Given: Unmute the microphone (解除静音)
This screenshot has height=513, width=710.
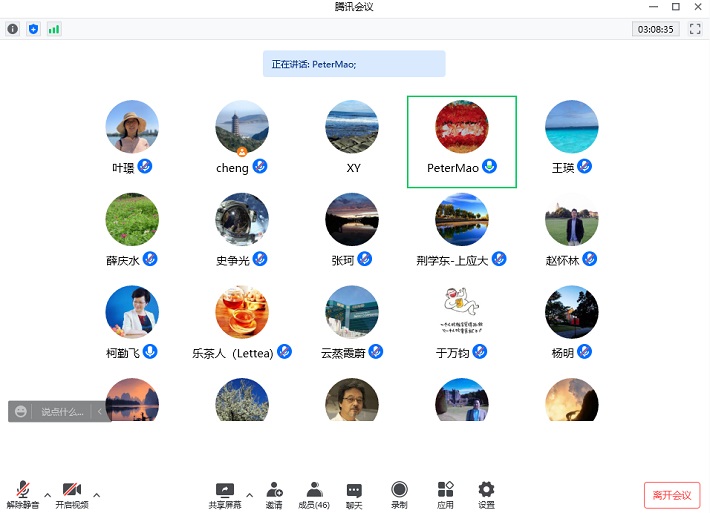Looking at the screenshot, I should (x=22, y=494).
